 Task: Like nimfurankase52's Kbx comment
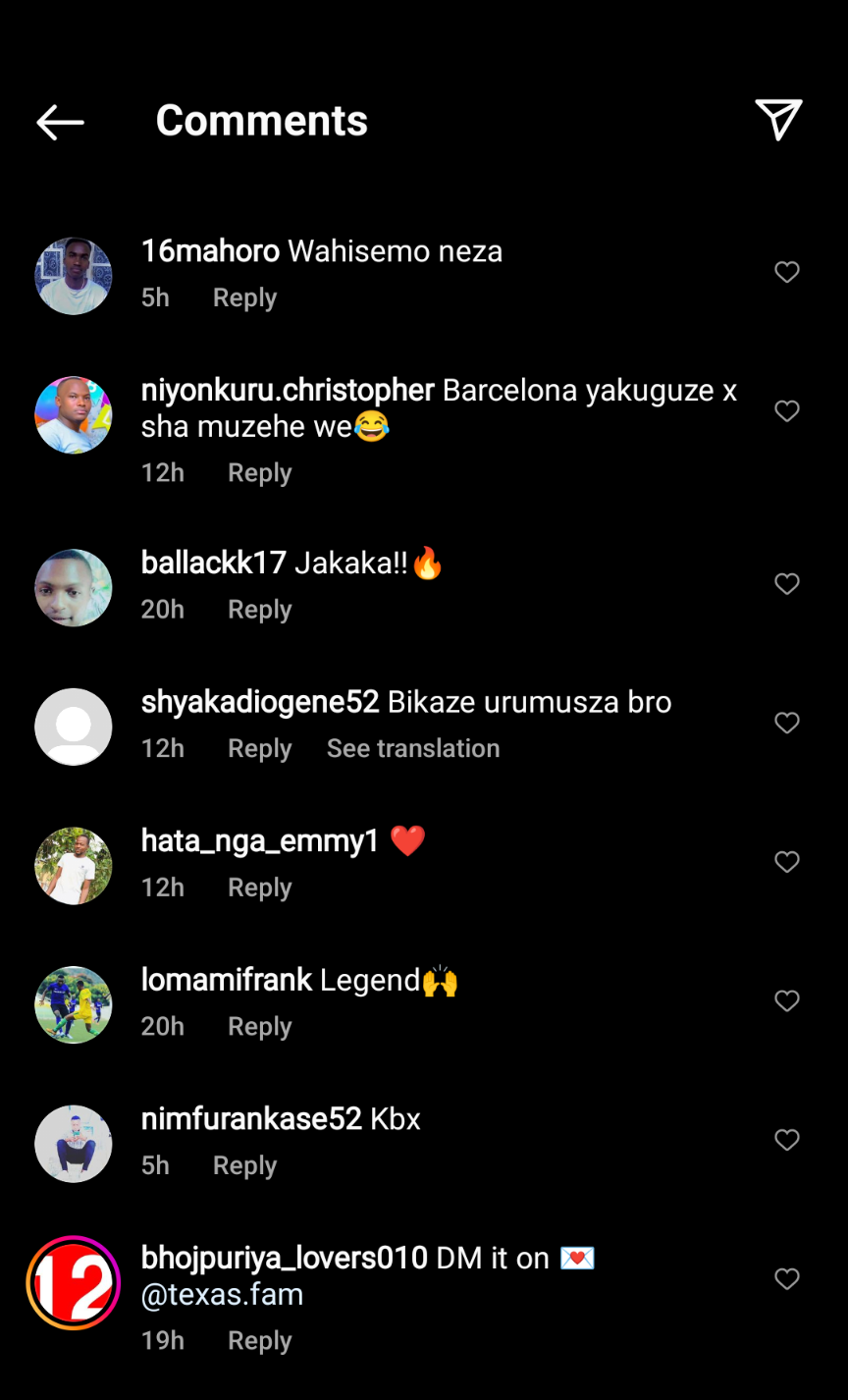(x=787, y=1140)
